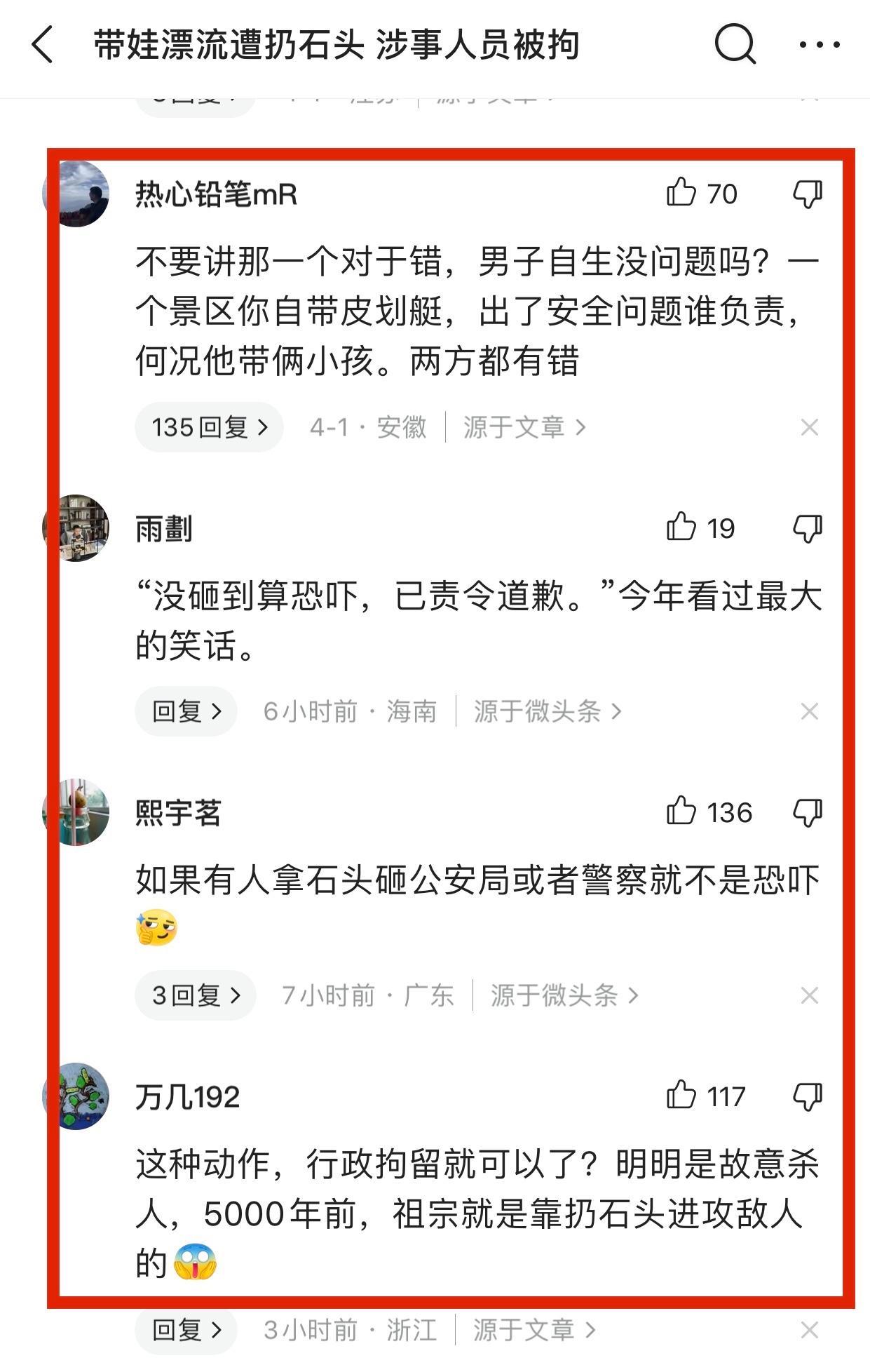870x1372 pixels.
Task: Open 热心铅笔mR's profile avatar
Action: pos(77,194)
